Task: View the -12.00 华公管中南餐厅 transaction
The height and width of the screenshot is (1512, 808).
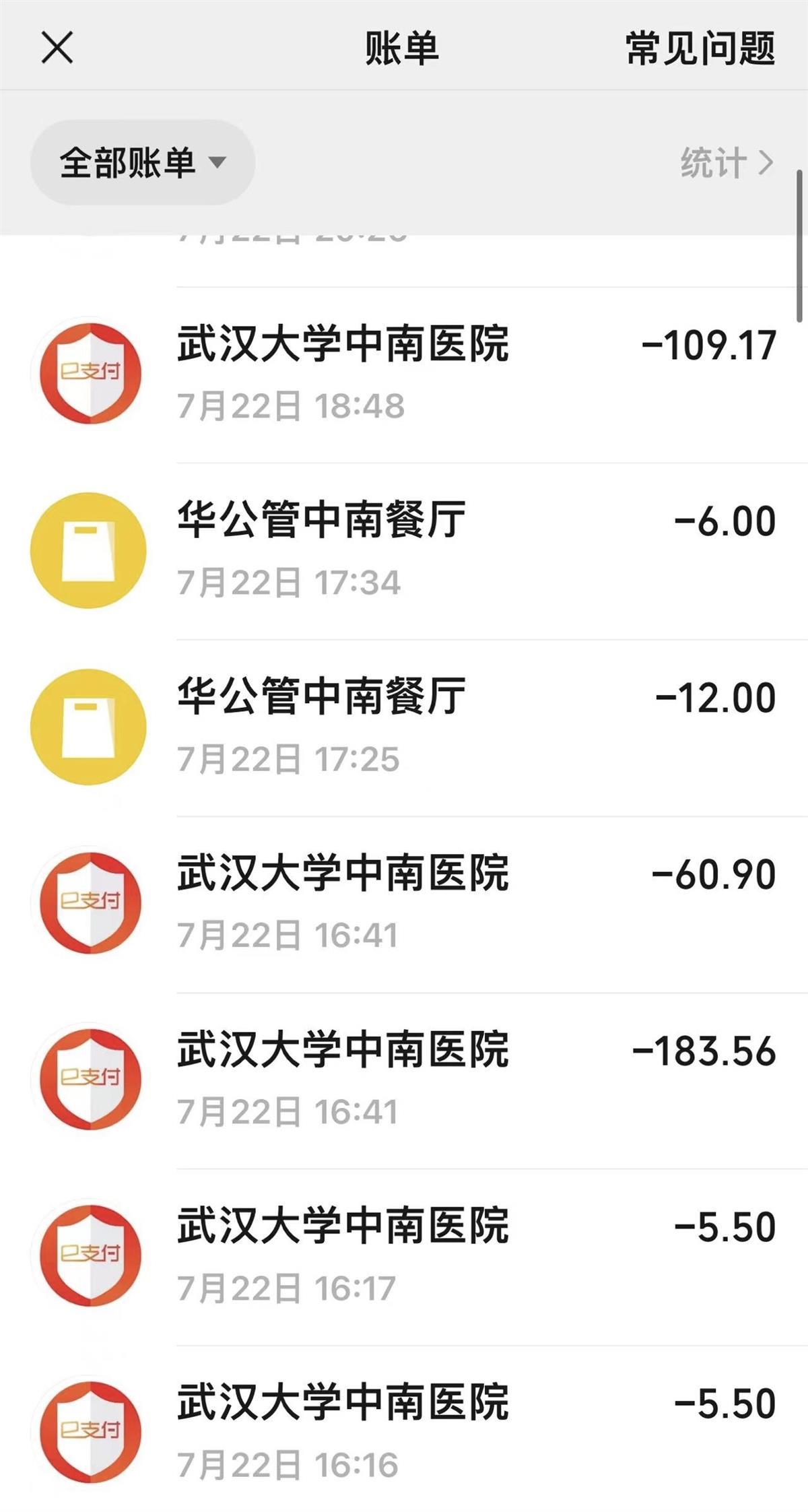Action: point(404,728)
